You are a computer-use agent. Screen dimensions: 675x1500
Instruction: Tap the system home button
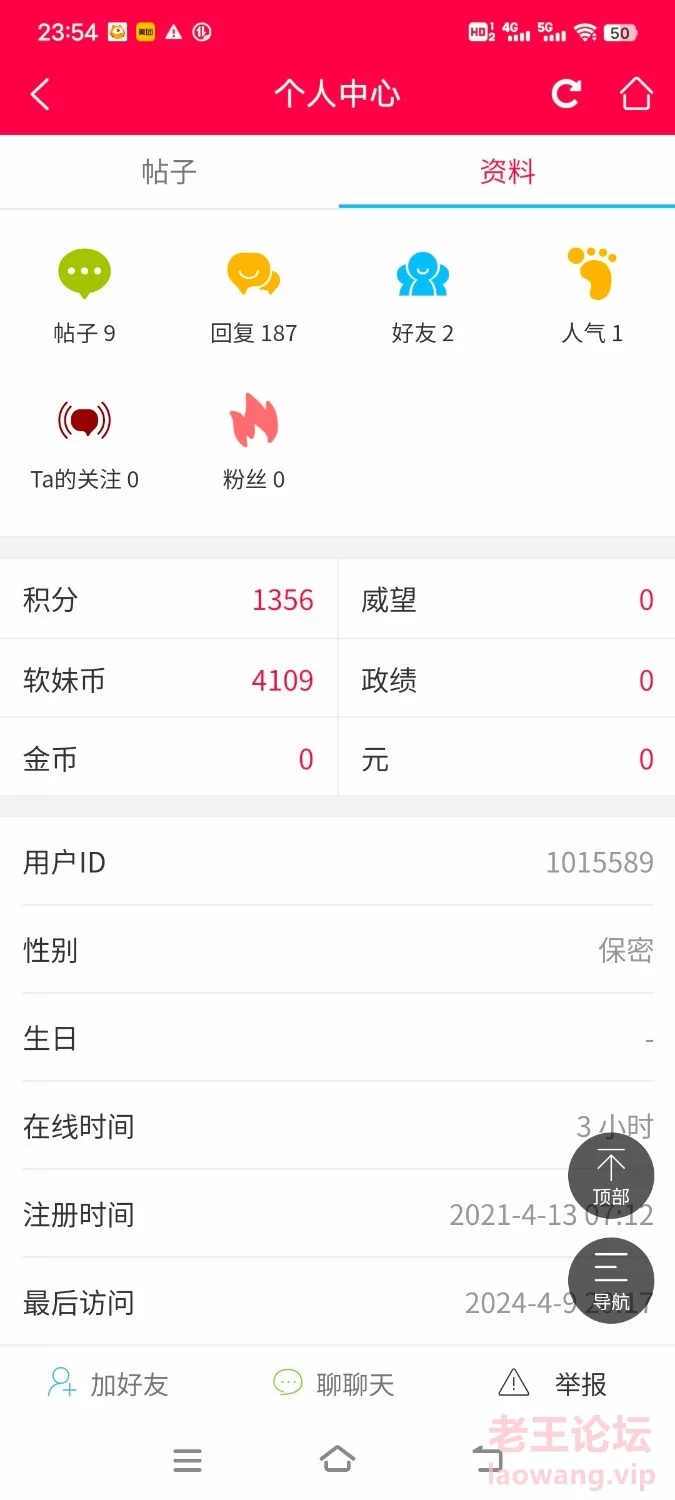[337, 1459]
